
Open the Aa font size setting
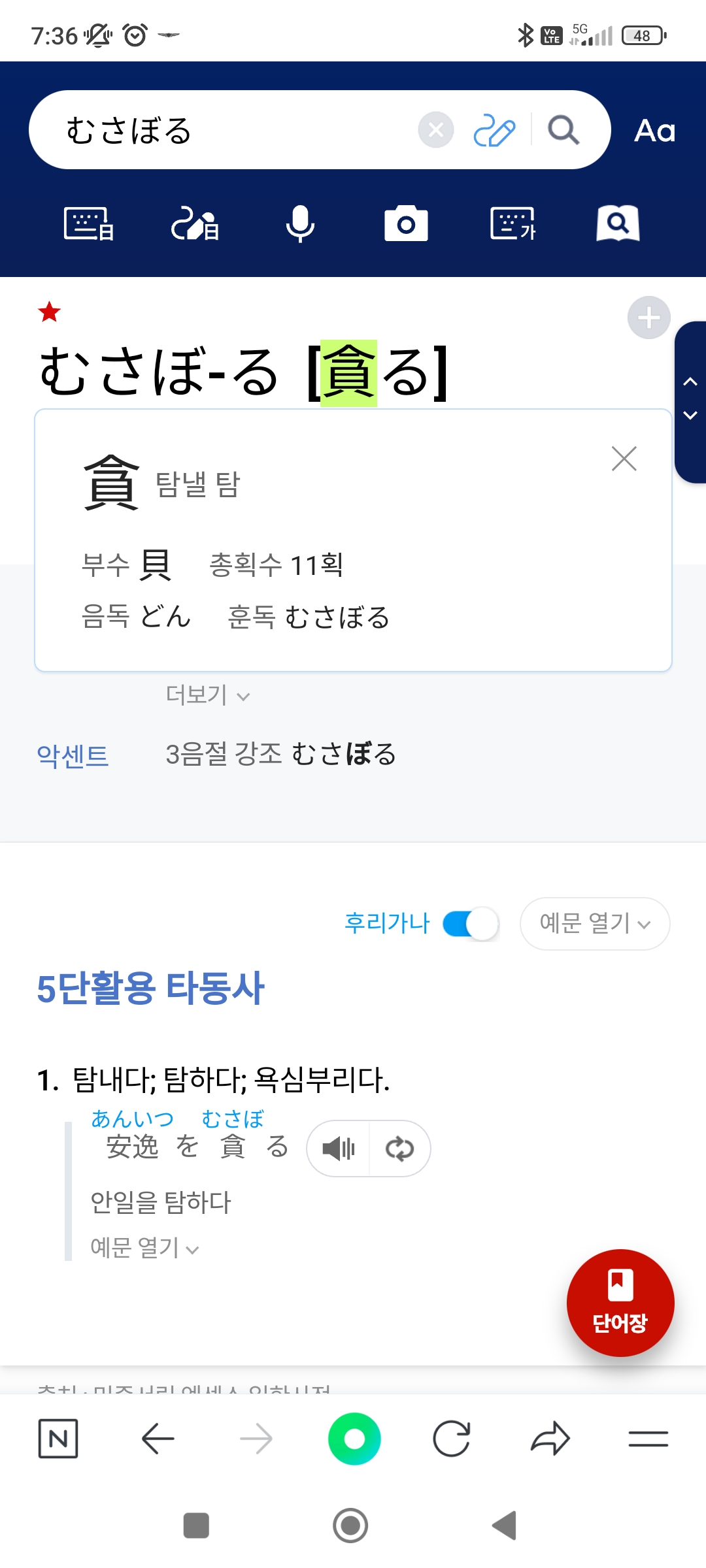(654, 131)
